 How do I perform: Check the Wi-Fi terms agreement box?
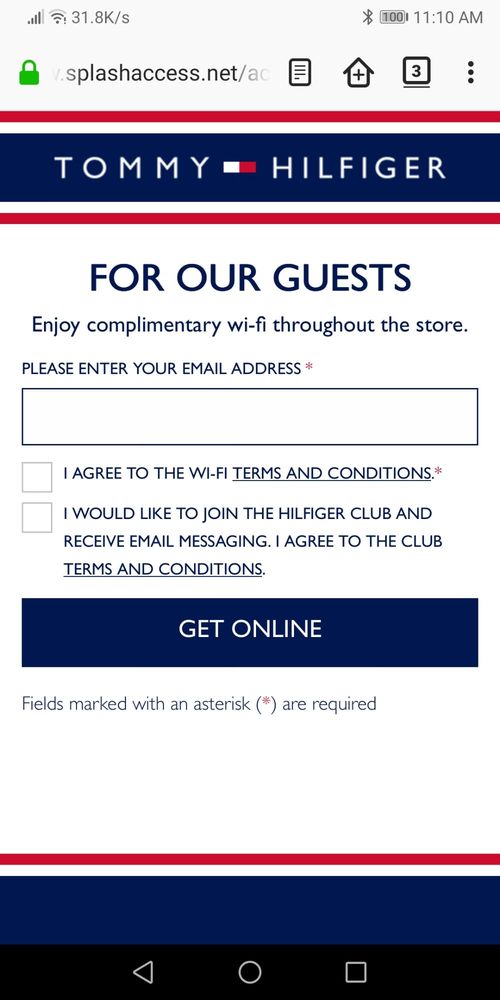coord(37,477)
